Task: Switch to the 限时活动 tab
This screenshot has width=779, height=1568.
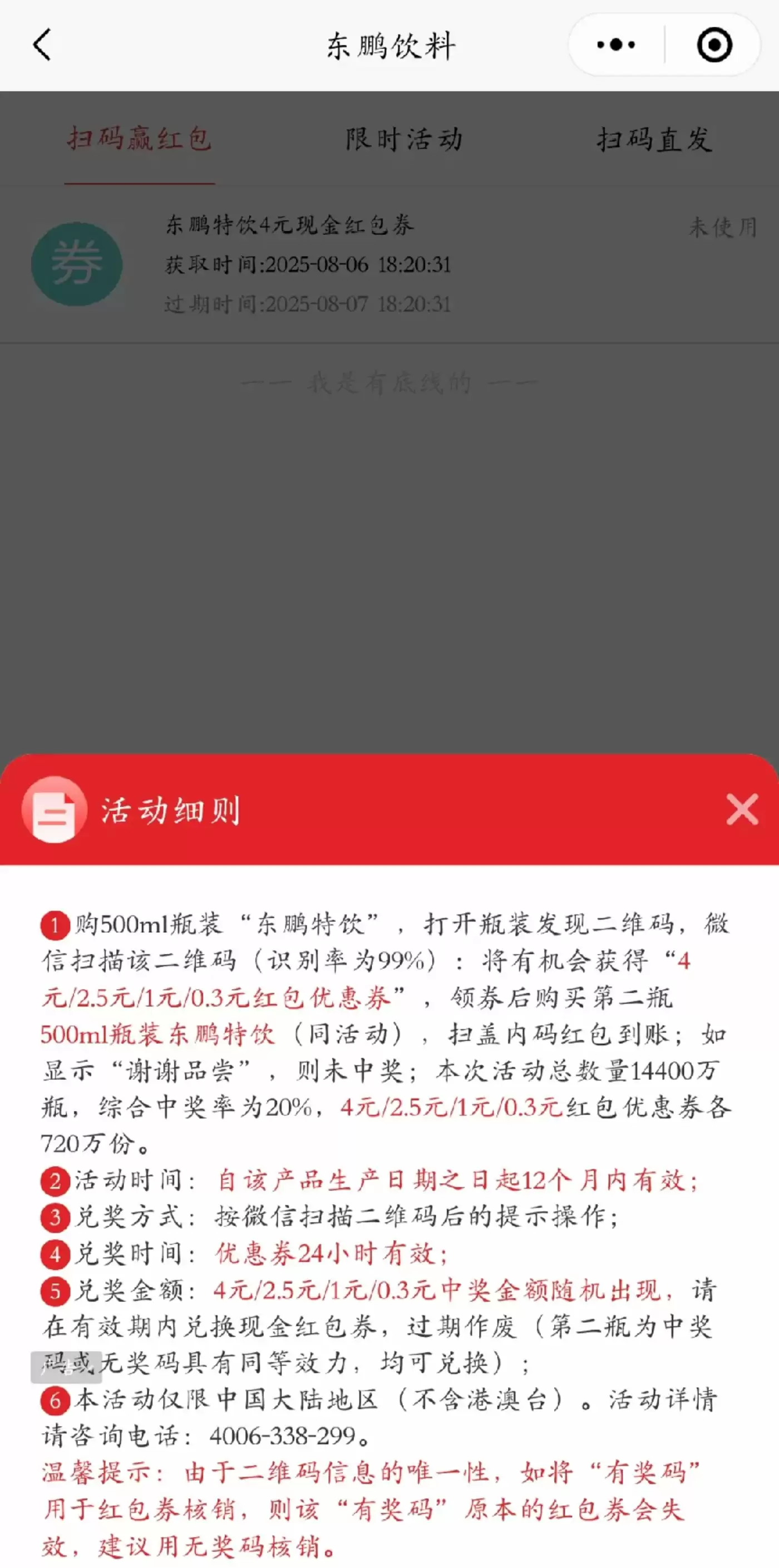Action: [x=404, y=139]
